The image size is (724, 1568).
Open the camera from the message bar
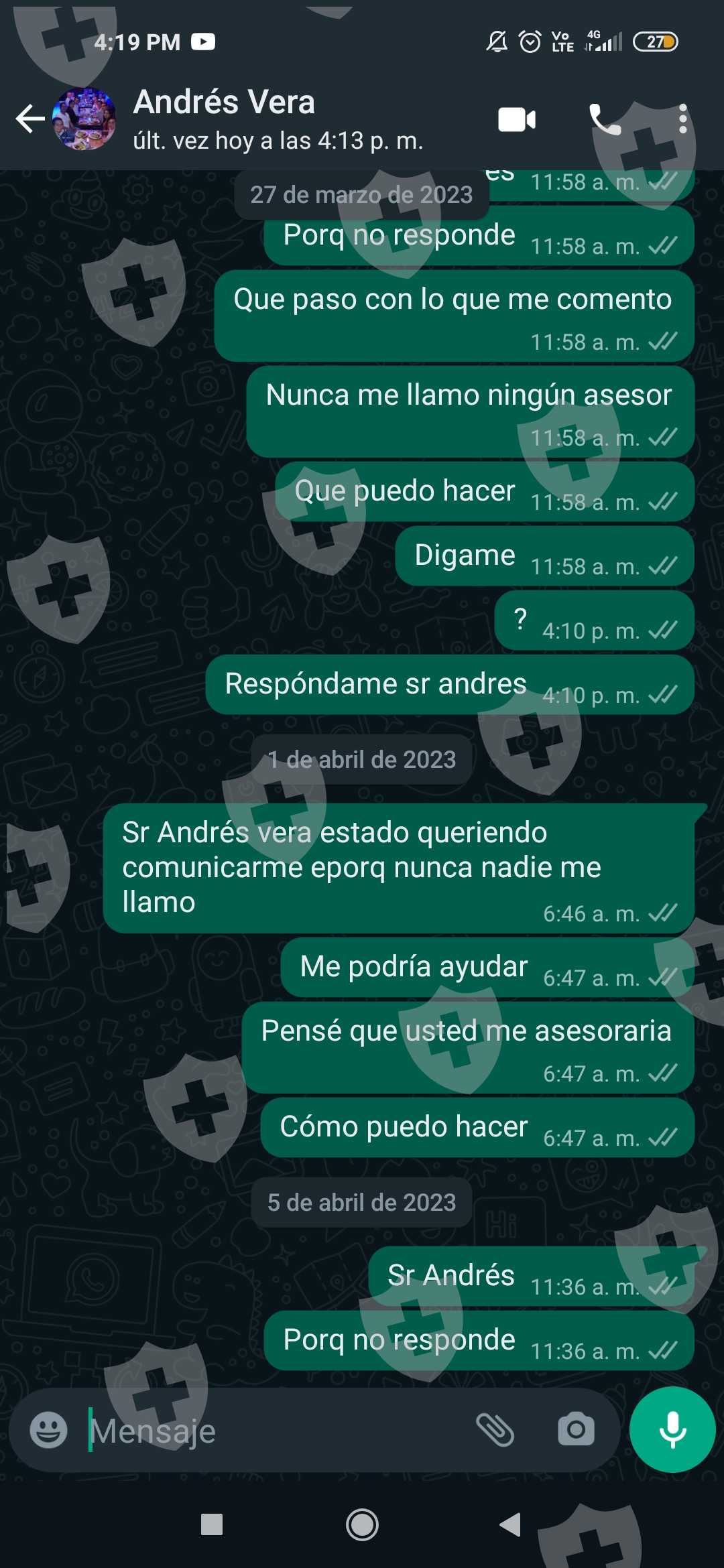tap(576, 1430)
